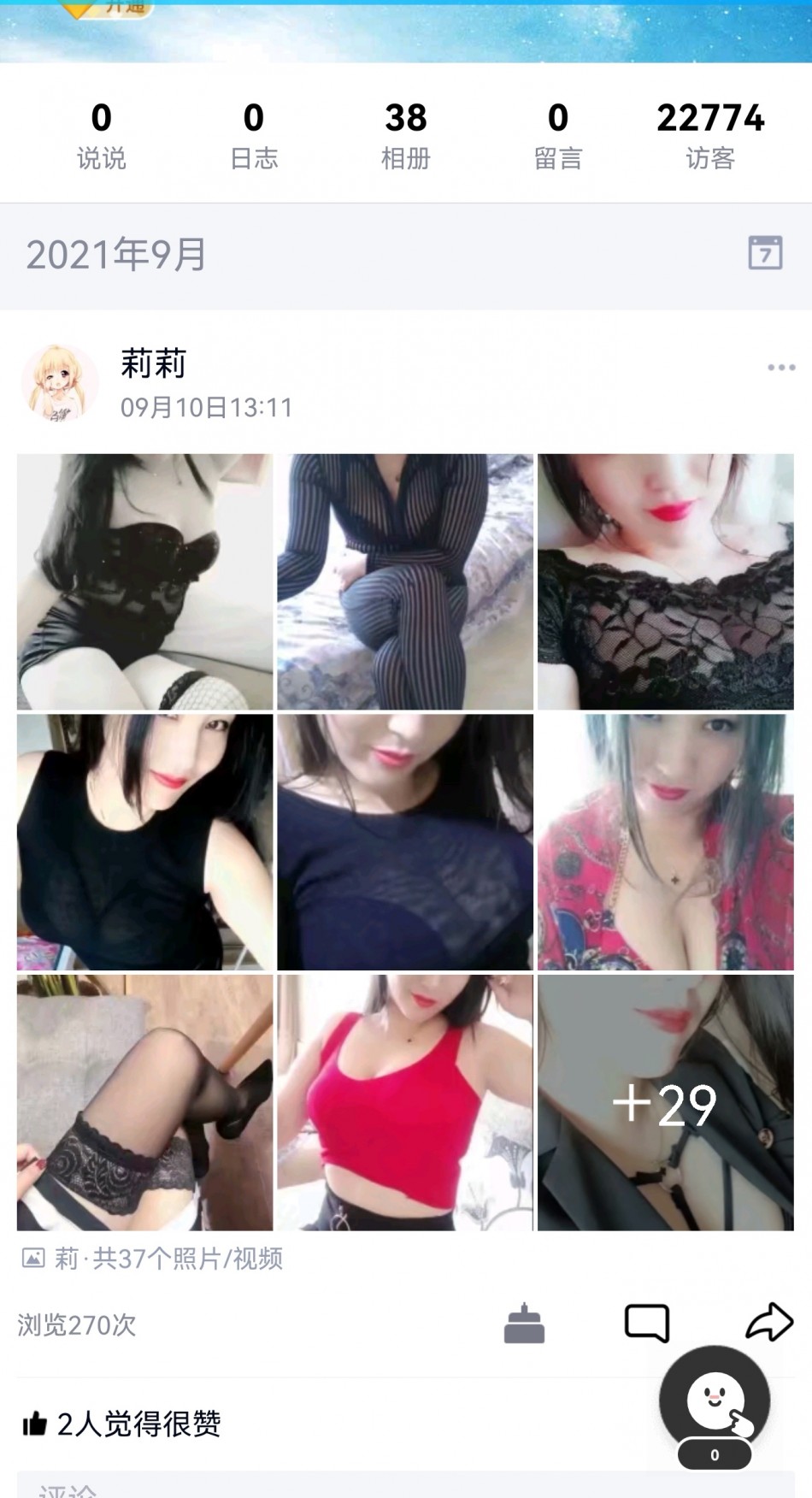Open the +29 photo tile
The width and height of the screenshot is (812, 1498).
(665, 1103)
